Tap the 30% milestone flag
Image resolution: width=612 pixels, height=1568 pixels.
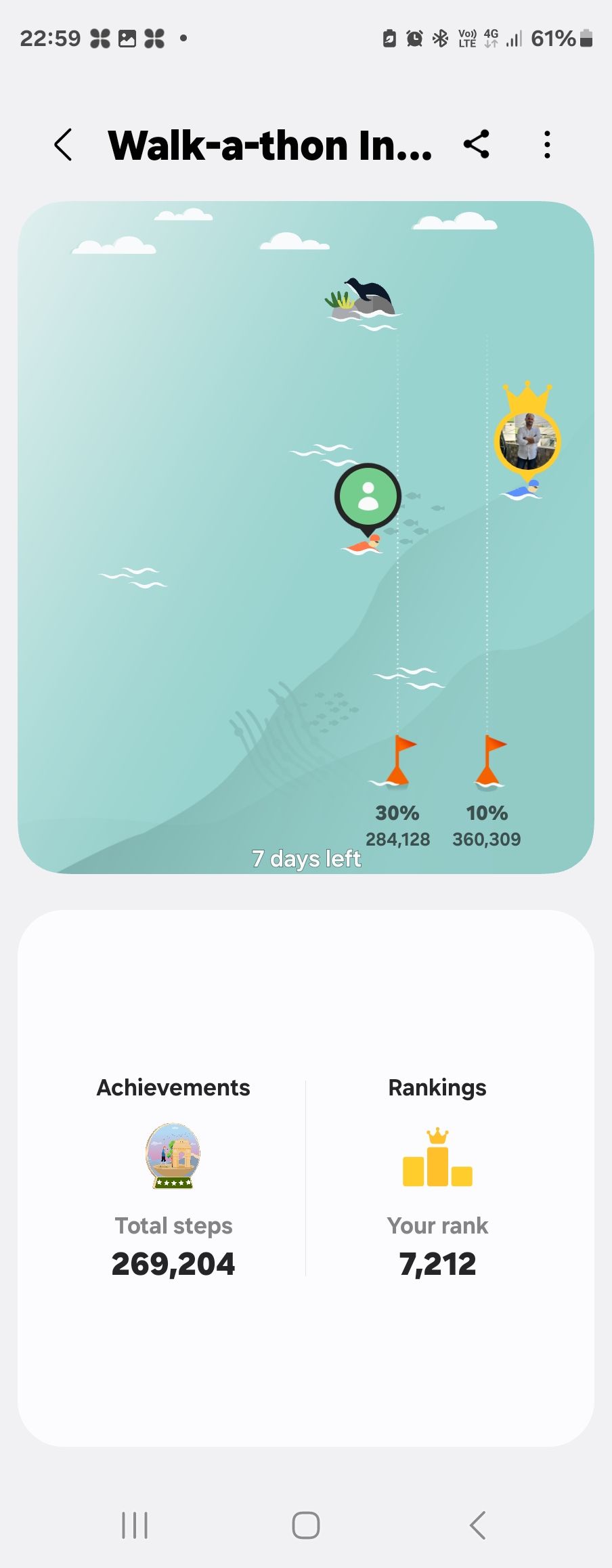pos(399,762)
